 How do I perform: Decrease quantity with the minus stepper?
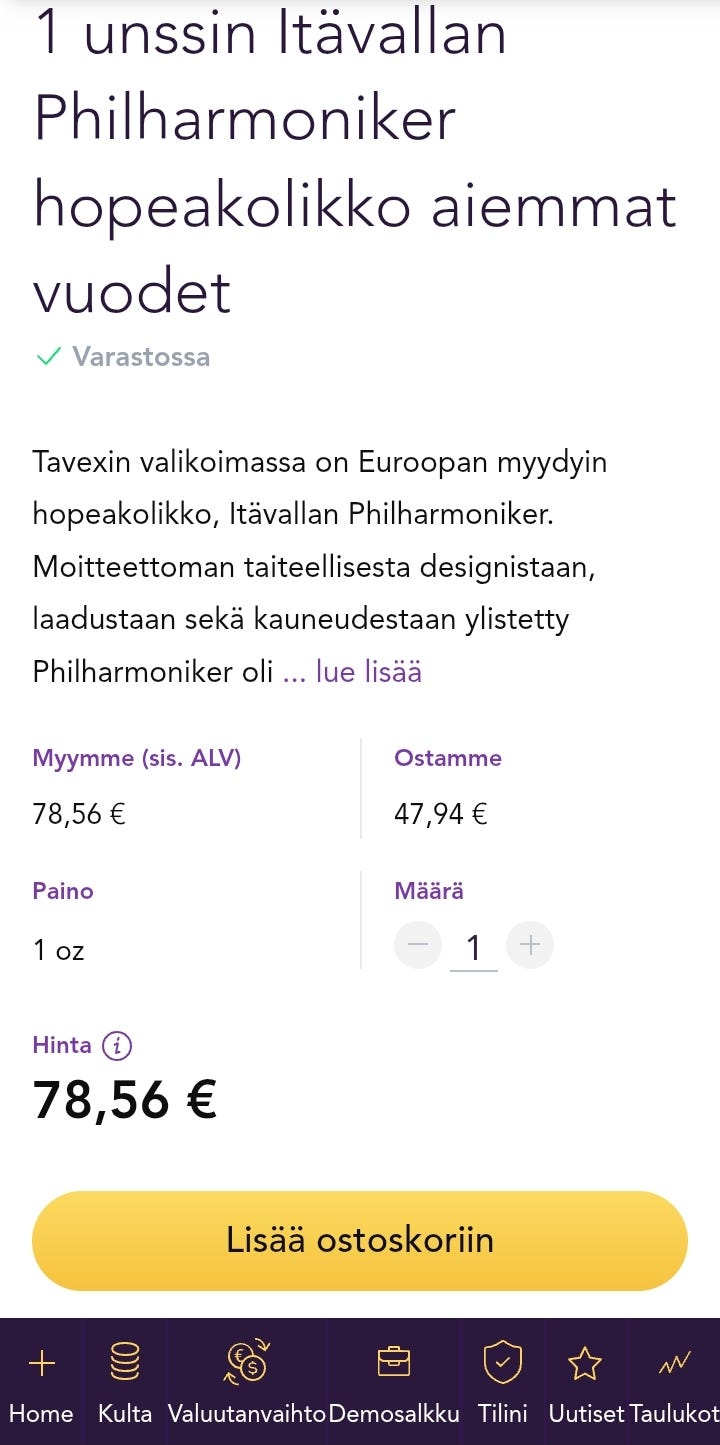[x=417, y=944]
